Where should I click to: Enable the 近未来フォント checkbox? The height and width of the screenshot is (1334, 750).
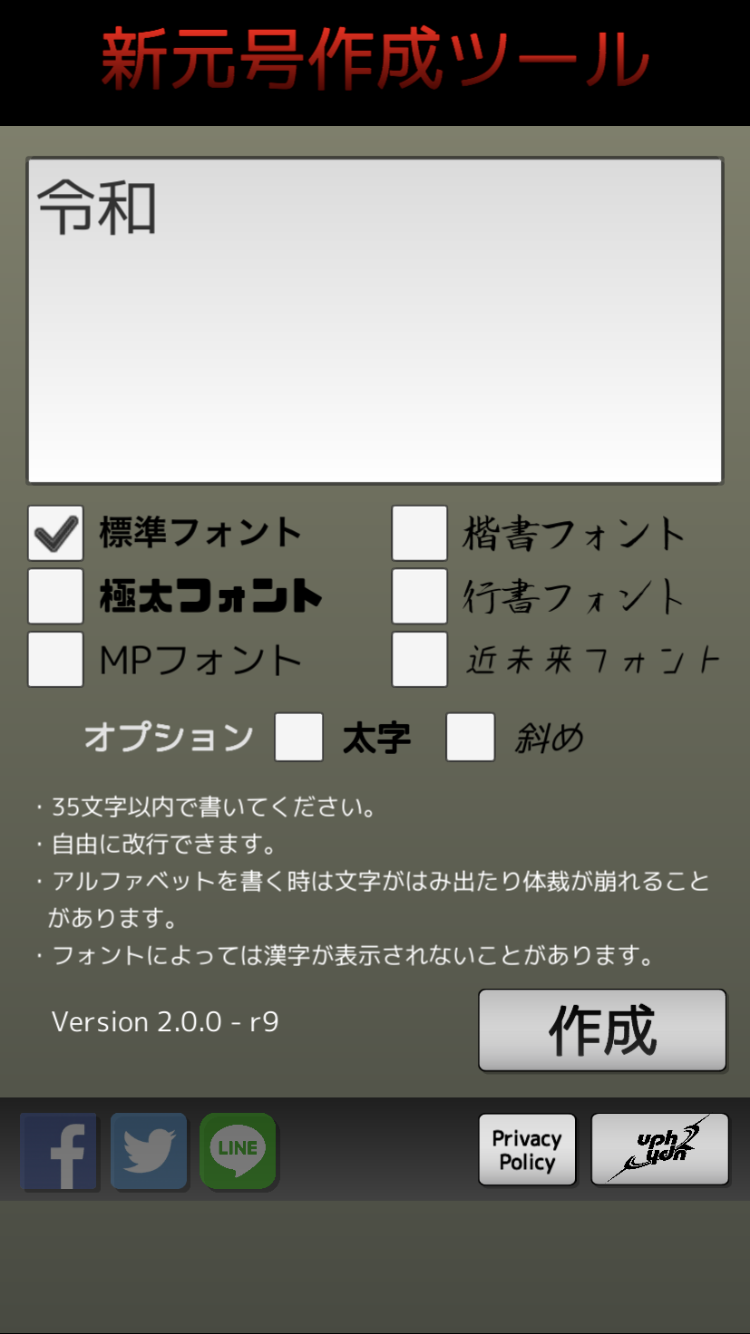(419, 659)
